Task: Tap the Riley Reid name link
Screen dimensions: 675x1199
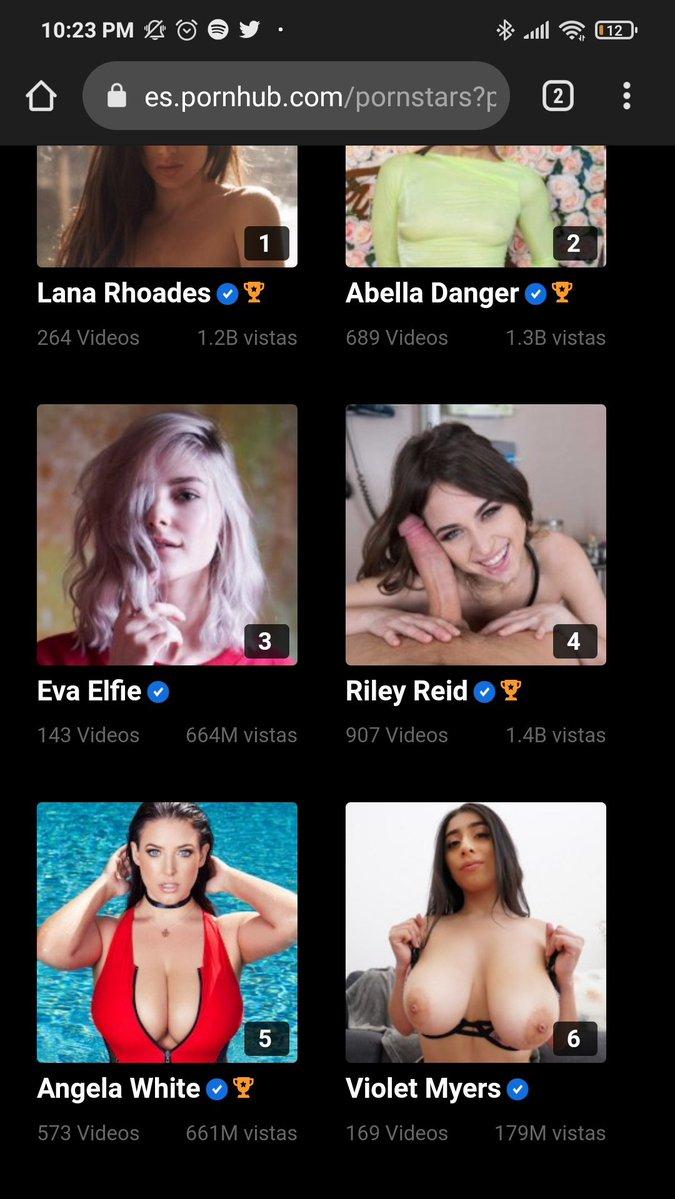Action: click(x=406, y=691)
